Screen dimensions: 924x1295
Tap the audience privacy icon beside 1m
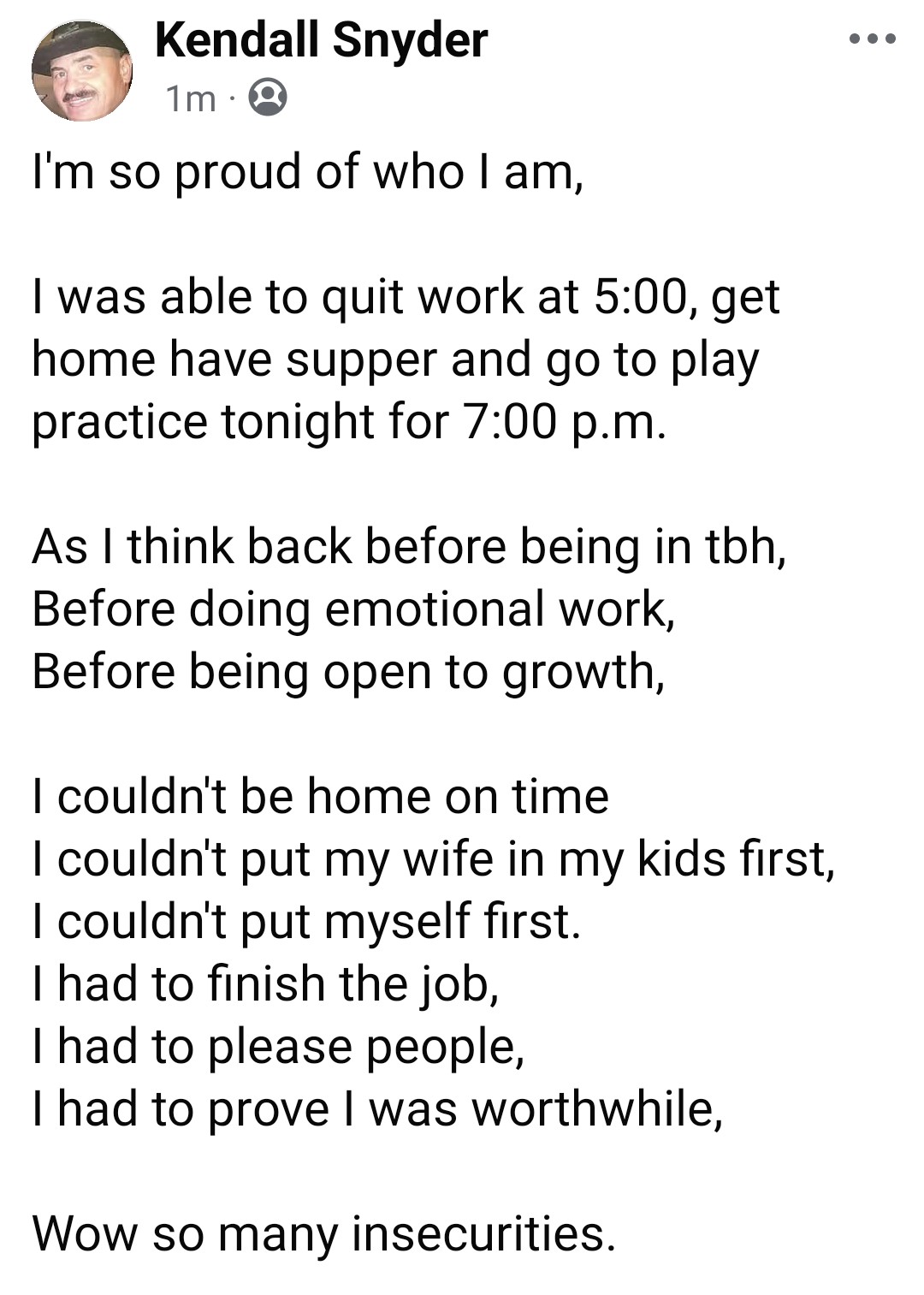click(268, 98)
